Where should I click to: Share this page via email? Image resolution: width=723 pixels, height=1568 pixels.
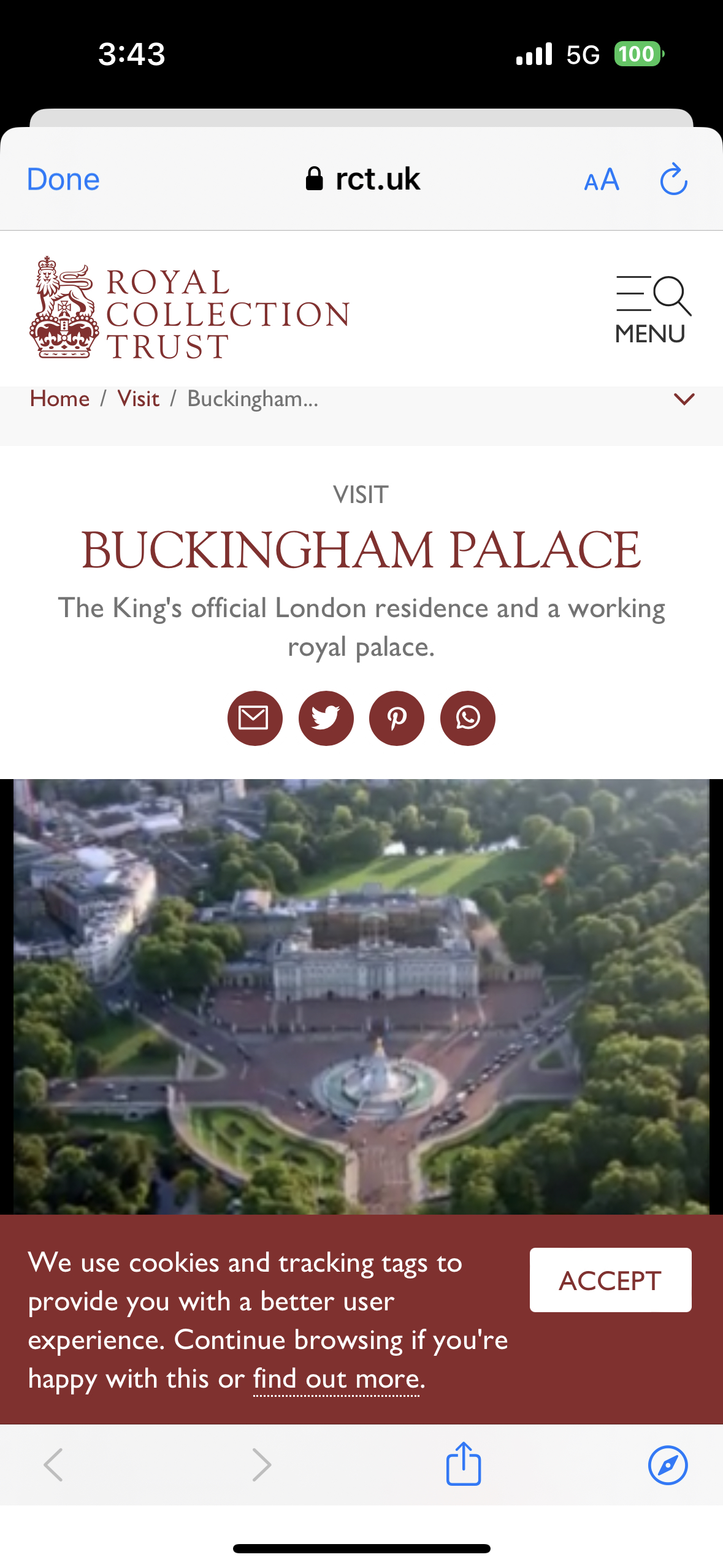point(254,718)
